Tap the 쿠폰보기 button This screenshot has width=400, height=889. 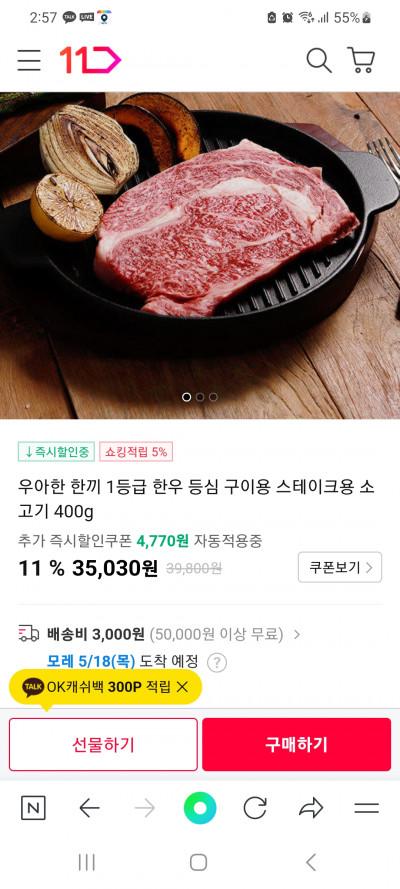click(x=340, y=567)
